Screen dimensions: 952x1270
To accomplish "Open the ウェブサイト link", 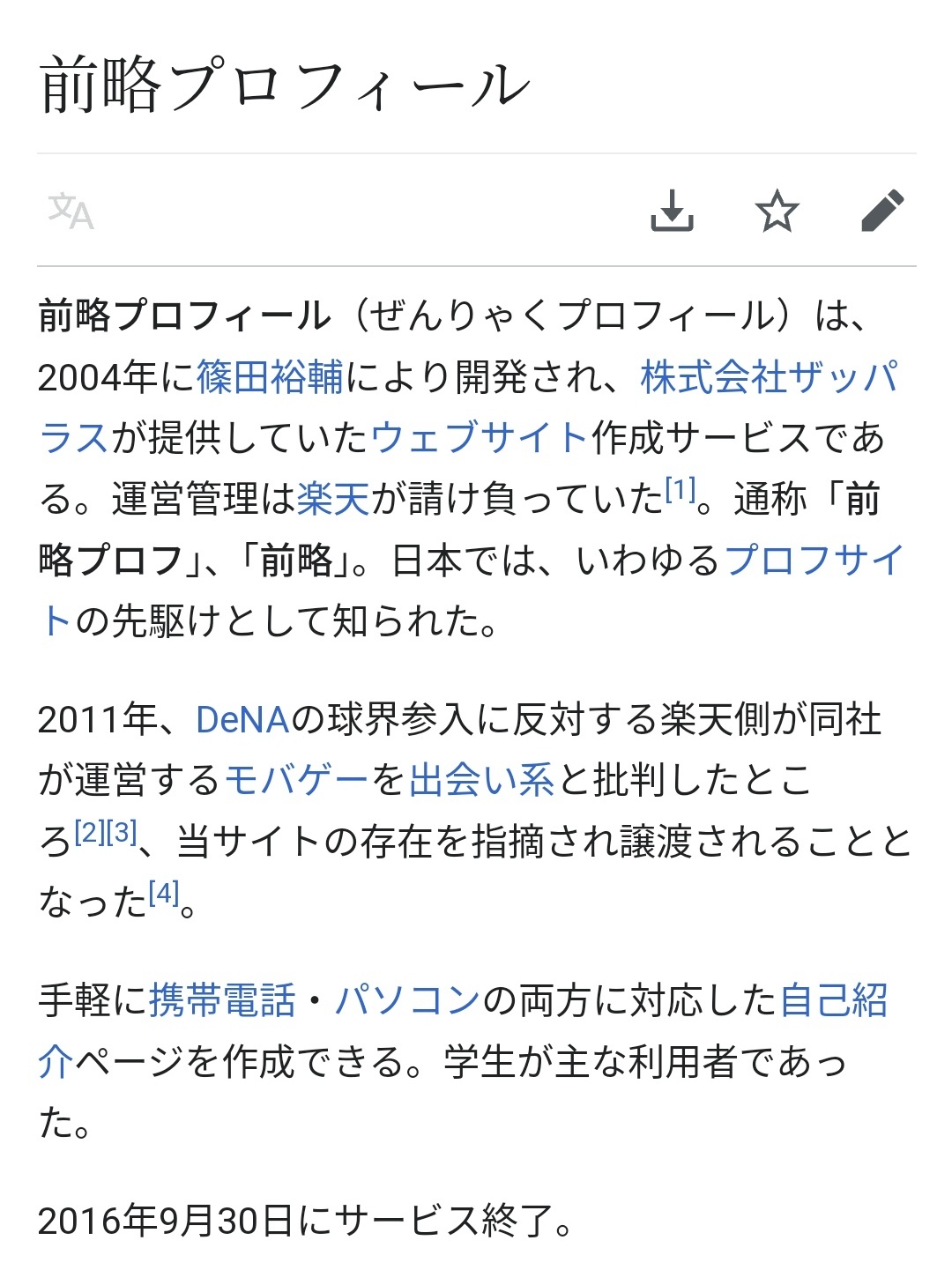I will coord(480,437).
